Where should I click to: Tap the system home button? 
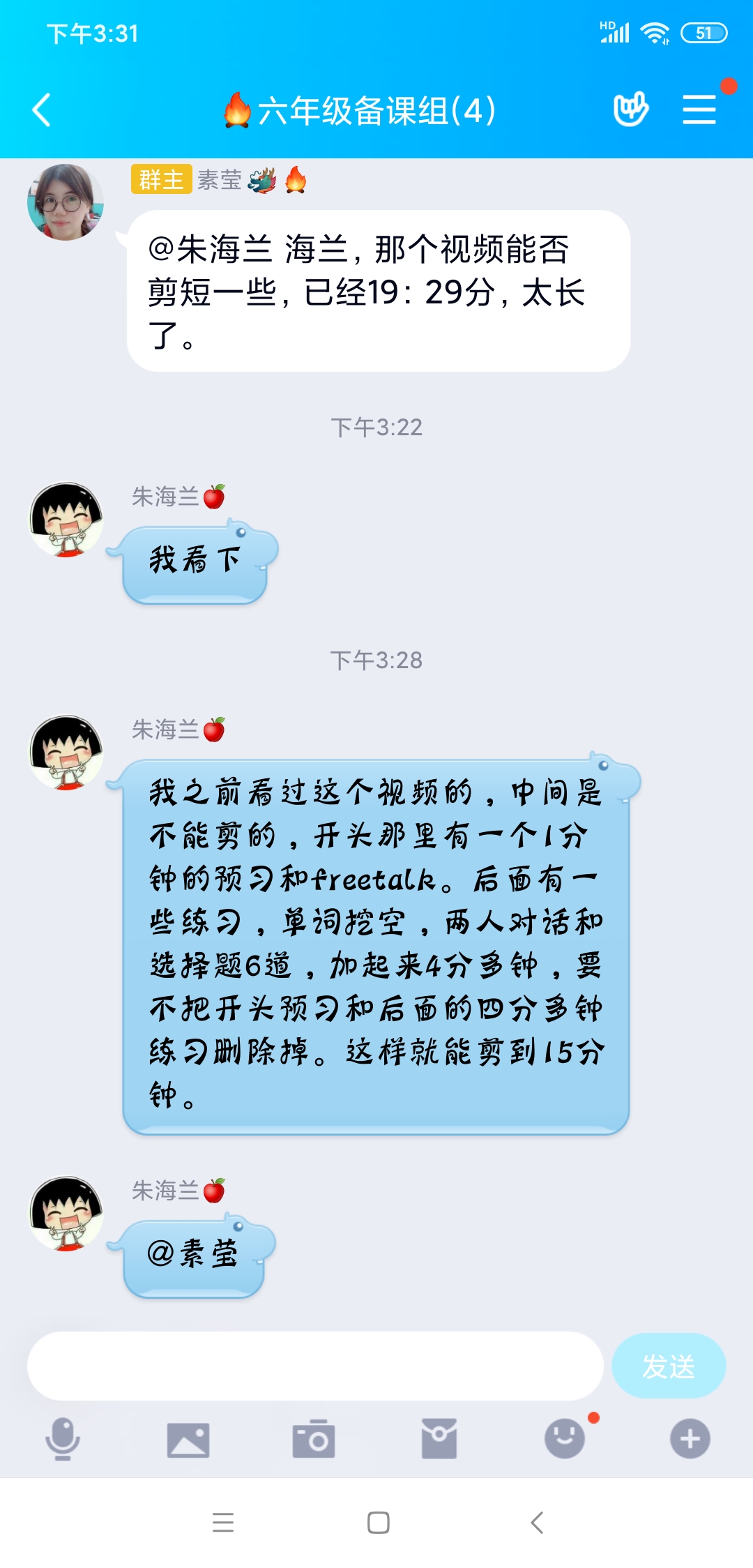(379, 1523)
